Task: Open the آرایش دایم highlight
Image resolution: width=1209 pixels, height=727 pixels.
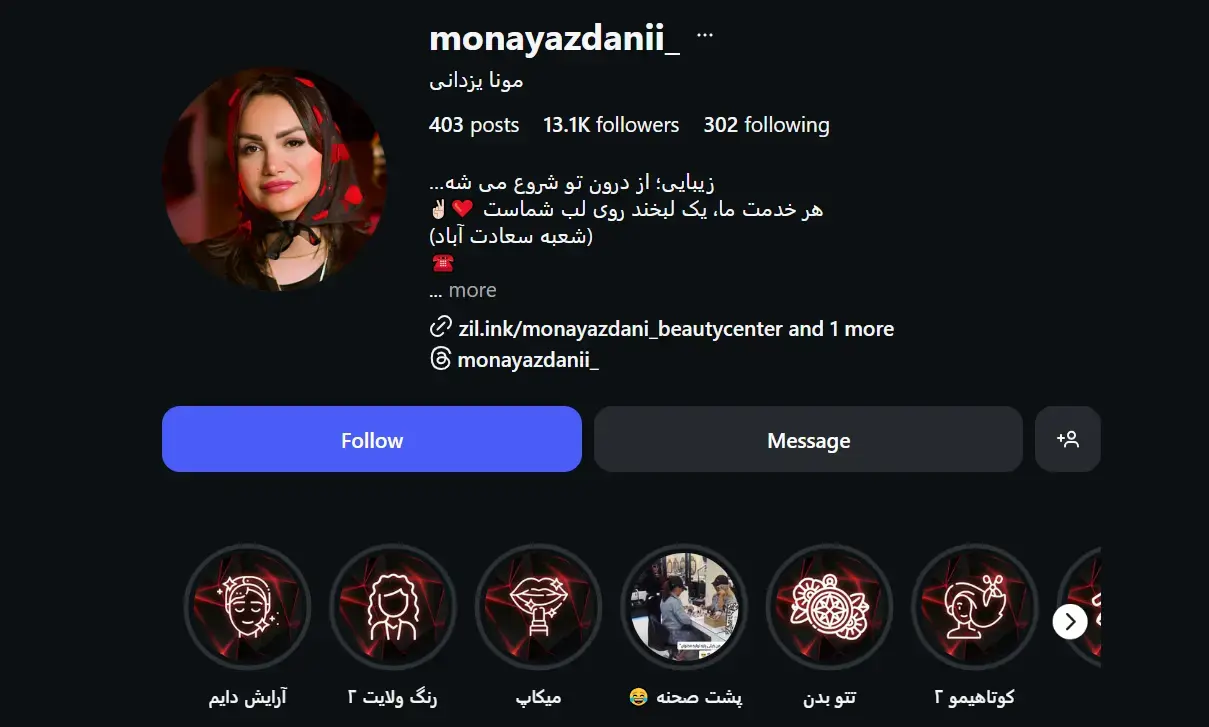Action: 247,607
